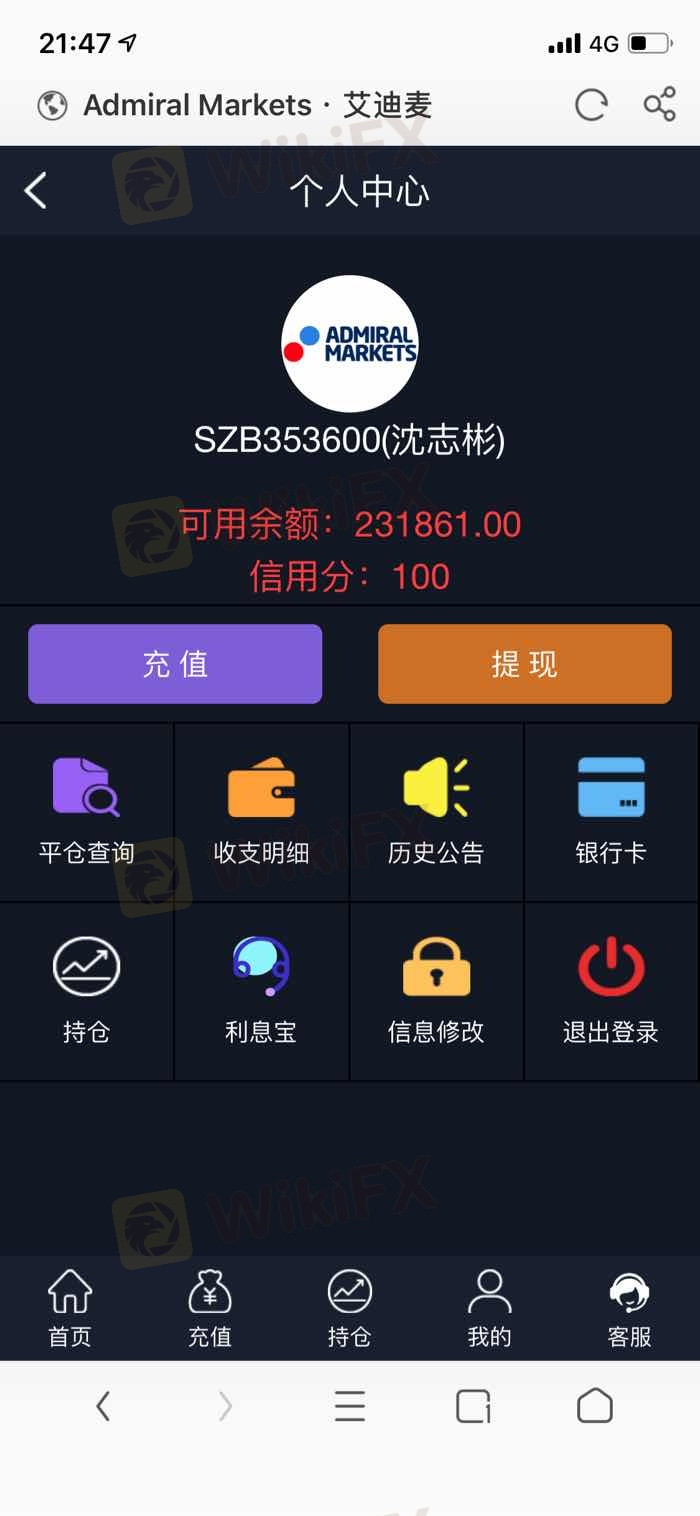700x1516 pixels.
Task: Go back from 个人中心 page
Action: [x=36, y=190]
